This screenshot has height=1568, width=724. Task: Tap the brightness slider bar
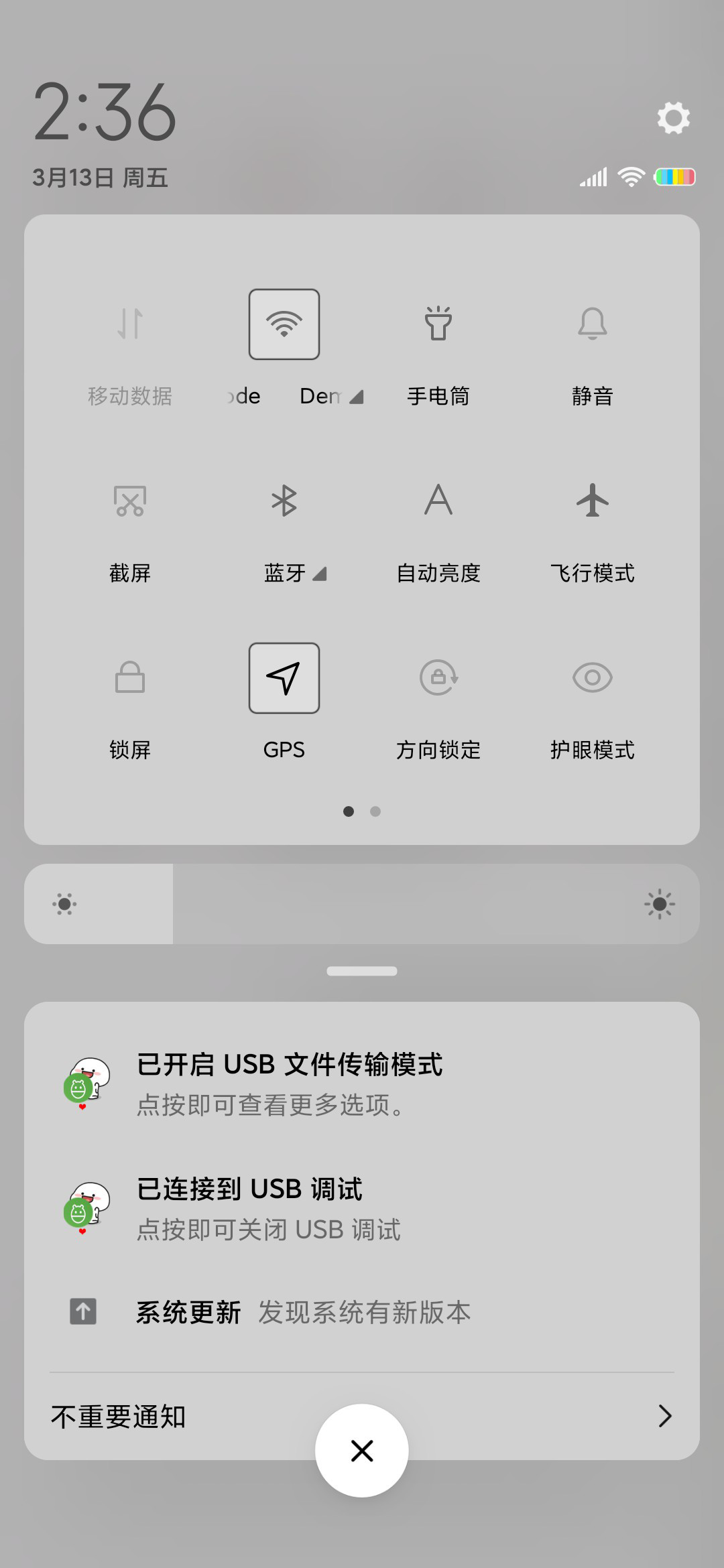pyautogui.click(x=362, y=904)
